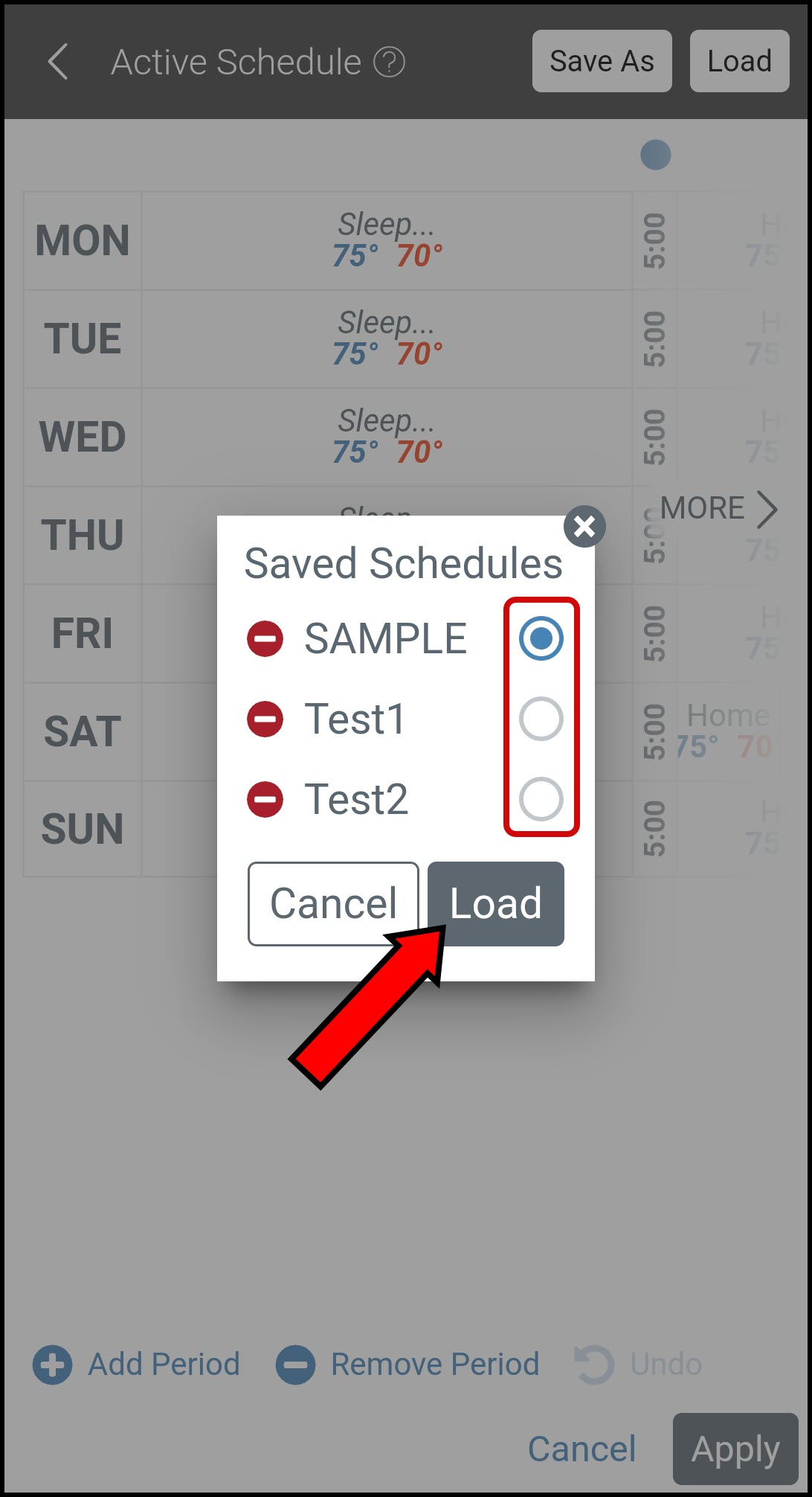Go back from Active Schedule
Screen dimensions: 812x1497
coord(58,61)
